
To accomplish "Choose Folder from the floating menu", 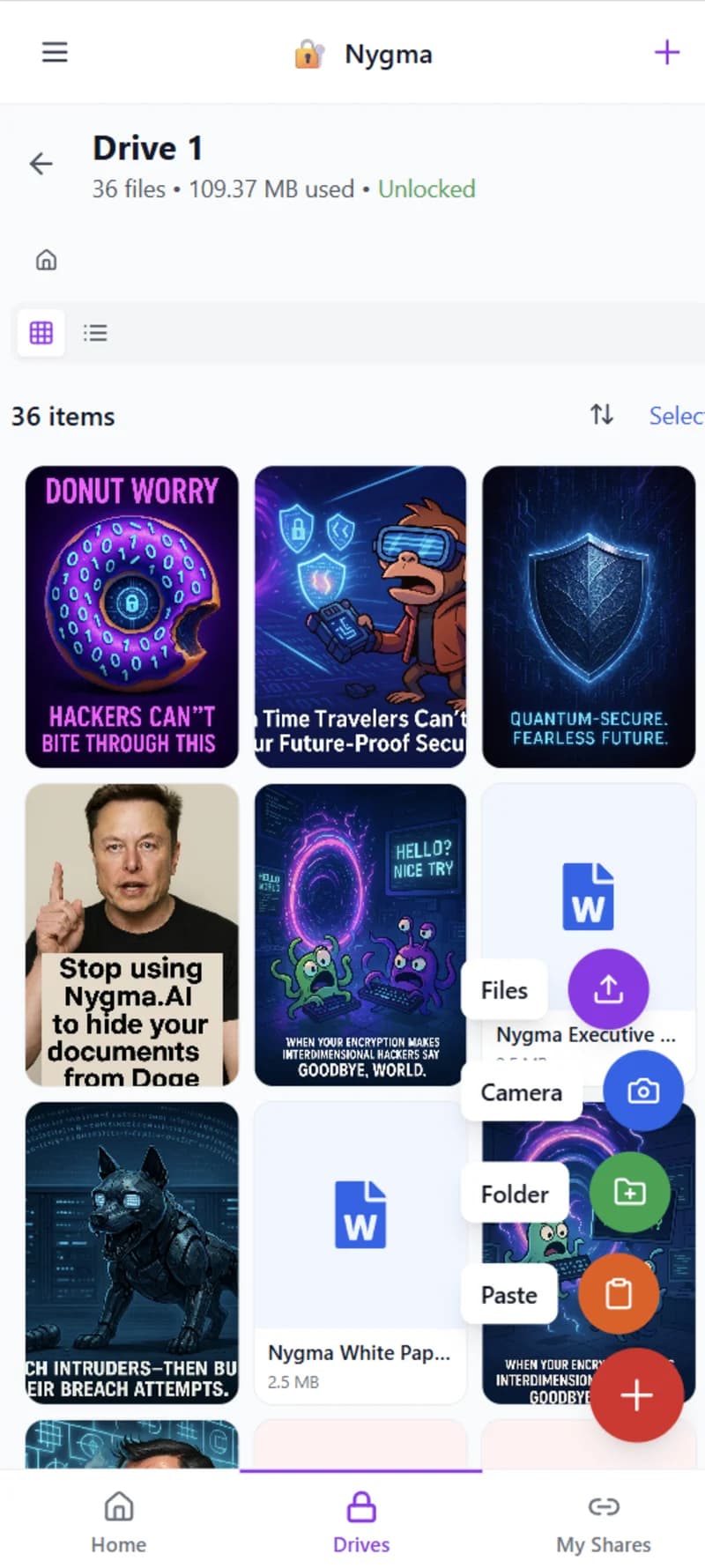I will [515, 1194].
